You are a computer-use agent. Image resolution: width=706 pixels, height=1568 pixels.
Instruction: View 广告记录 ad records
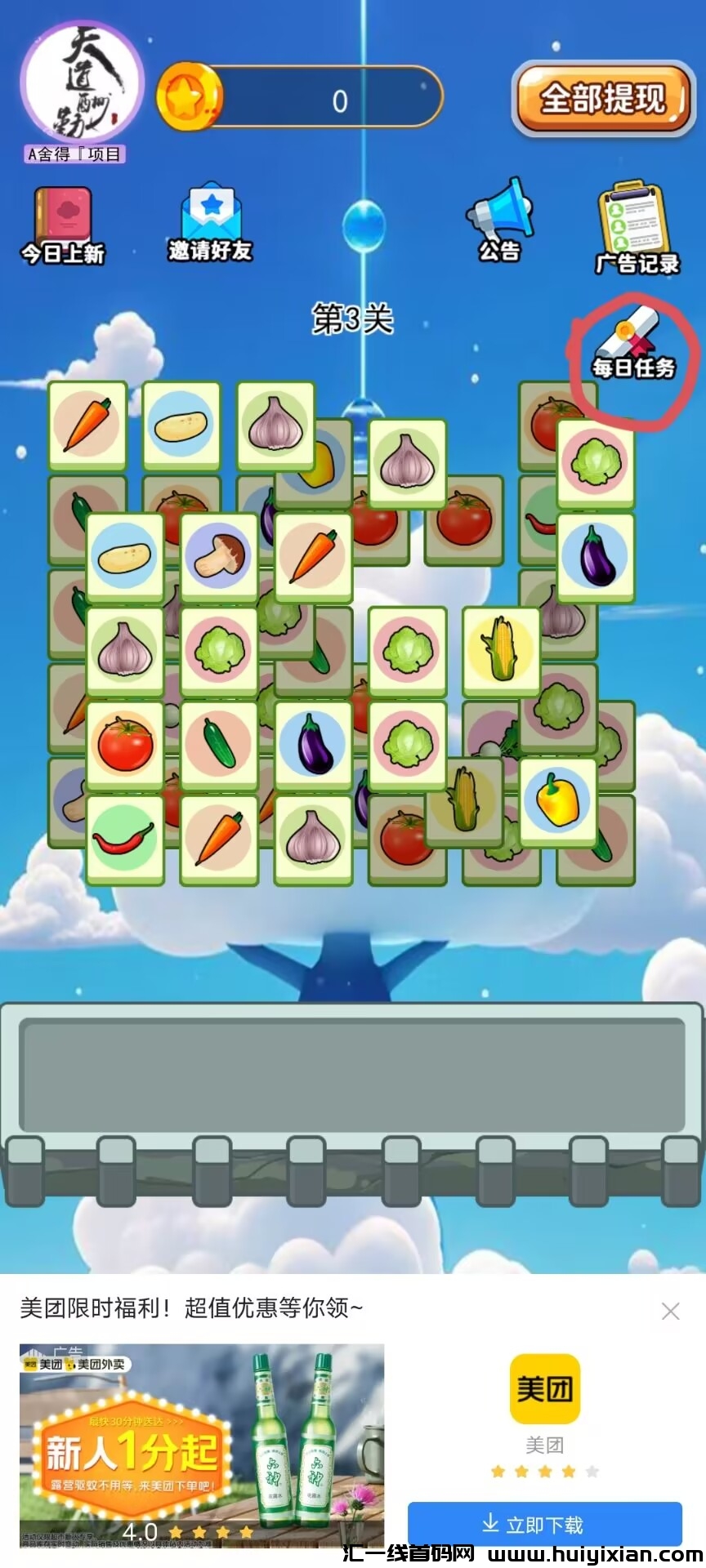637,229
